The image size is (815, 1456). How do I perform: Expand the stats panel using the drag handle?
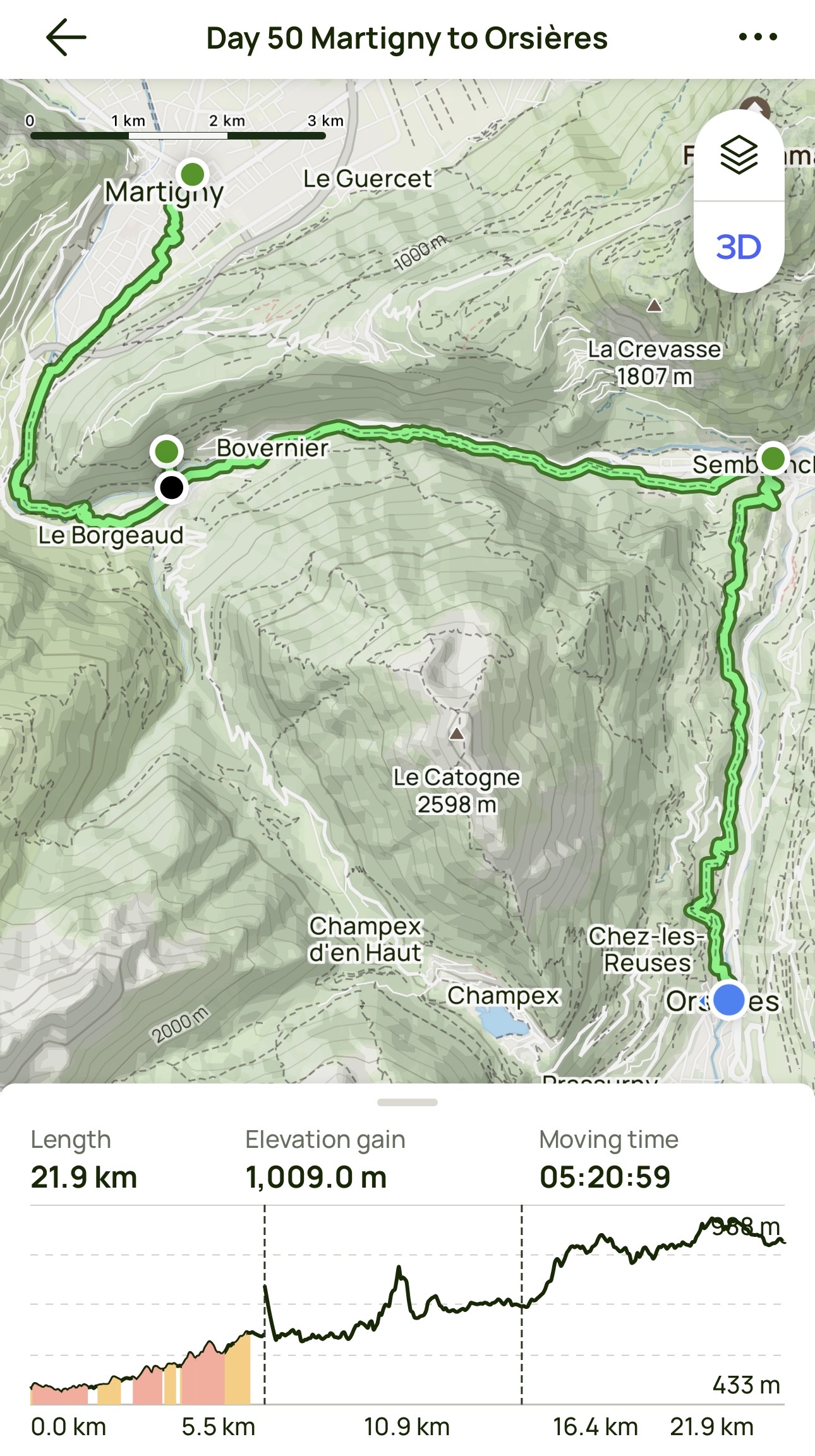[x=407, y=1103]
